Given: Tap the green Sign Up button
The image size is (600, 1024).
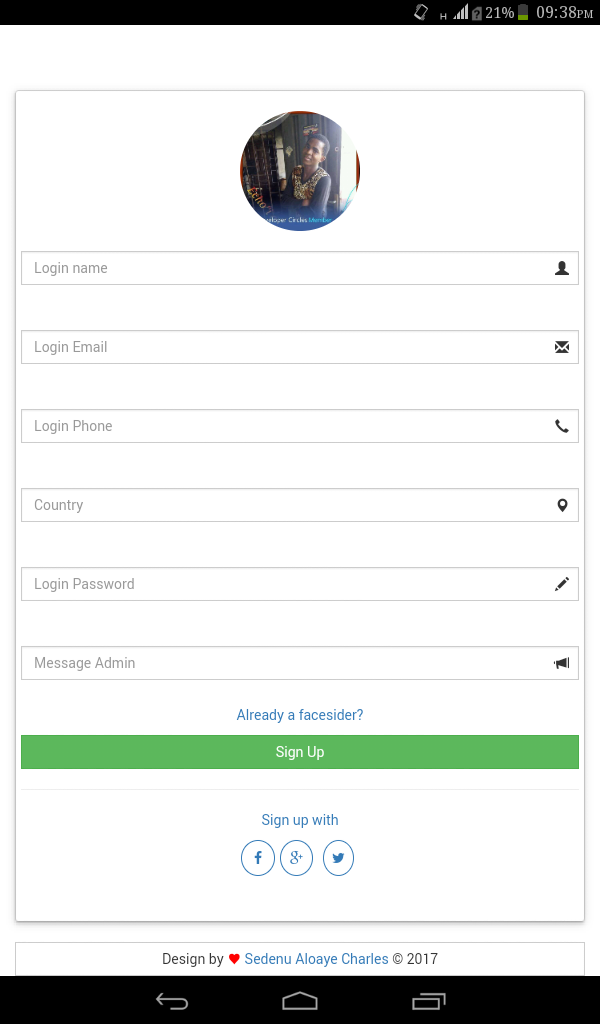Looking at the screenshot, I should 300,752.
